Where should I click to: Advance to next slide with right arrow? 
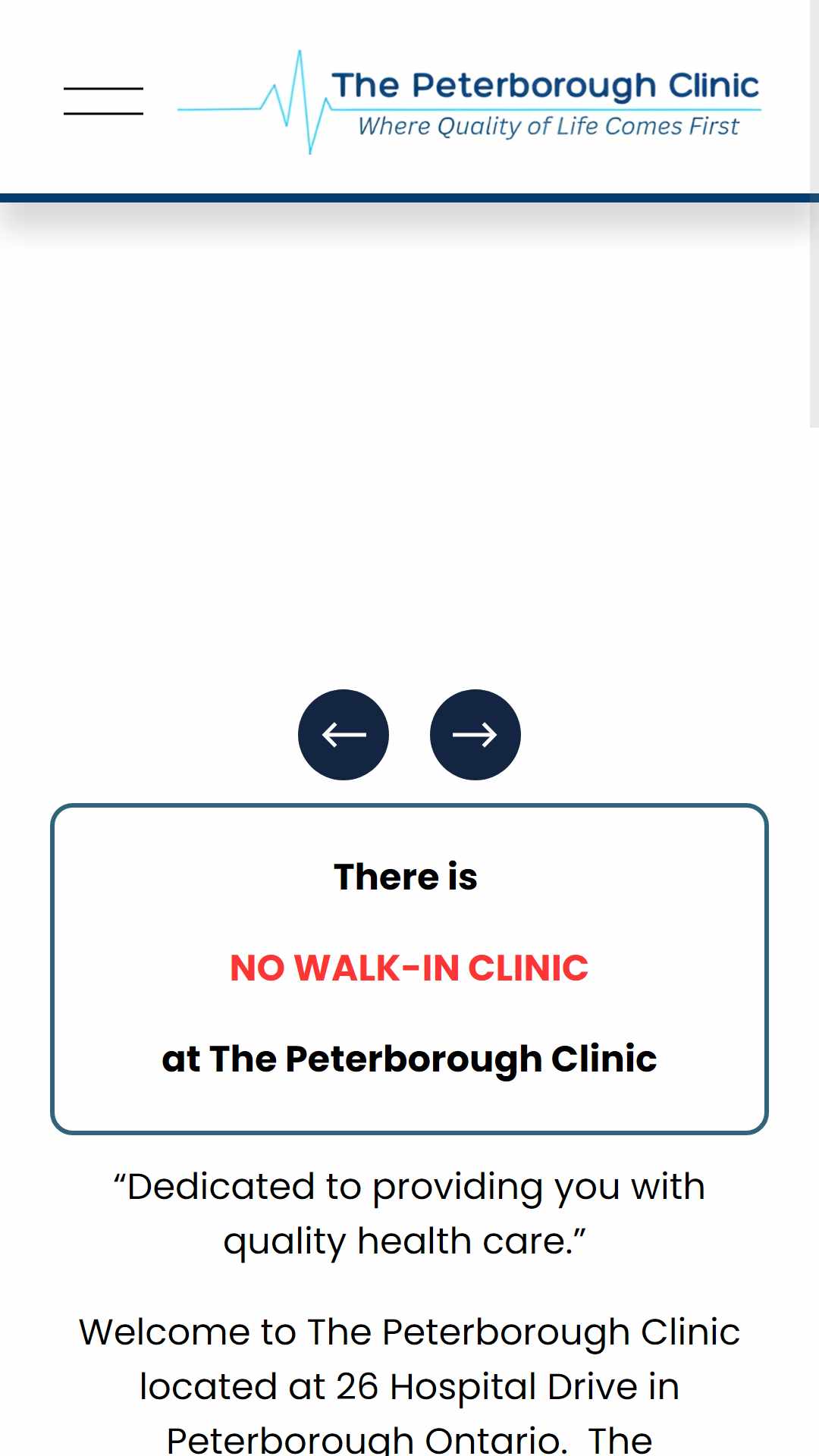(475, 734)
